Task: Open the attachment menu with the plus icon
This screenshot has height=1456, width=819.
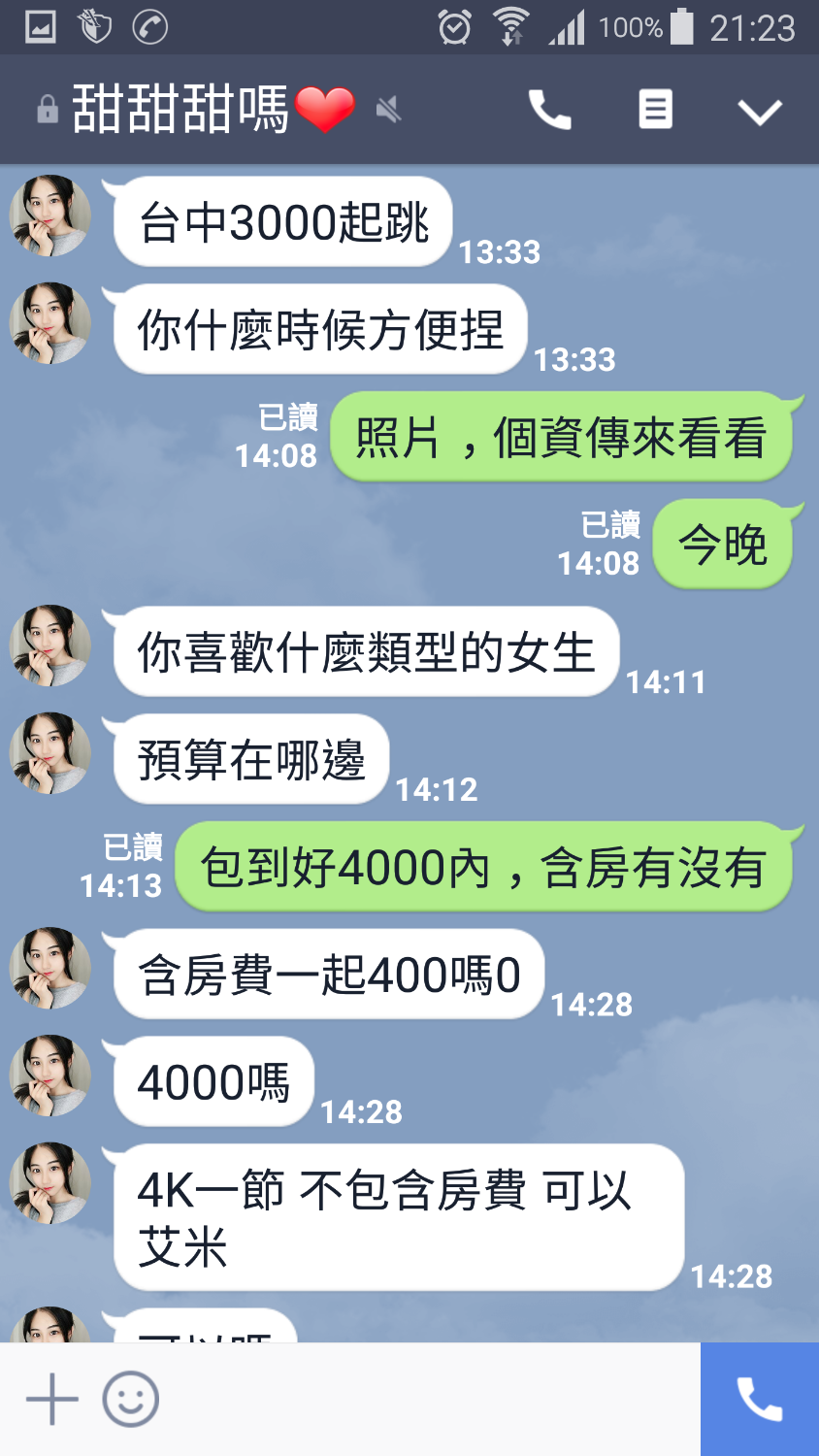Action: click(x=50, y=1398)
